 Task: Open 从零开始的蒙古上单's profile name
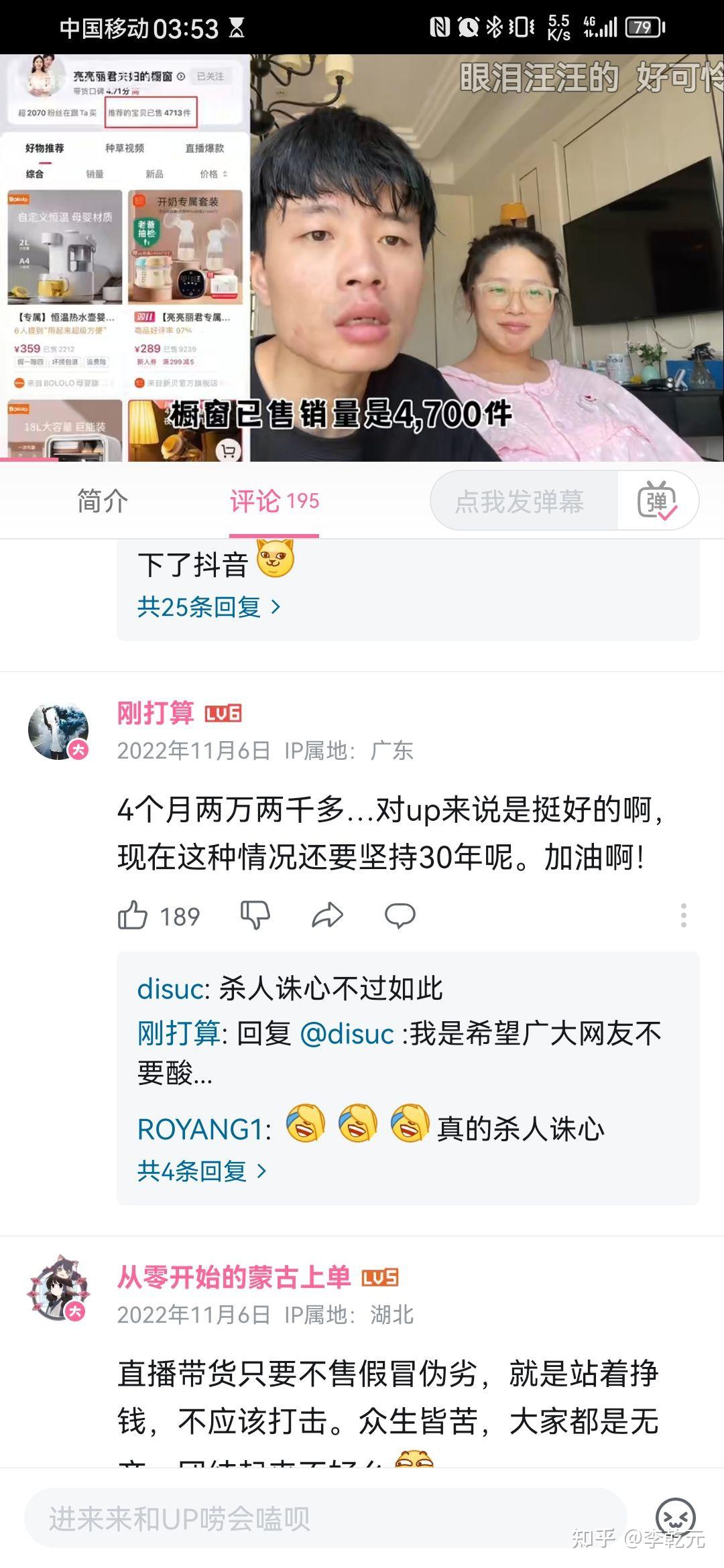[x=234, y=1277]
